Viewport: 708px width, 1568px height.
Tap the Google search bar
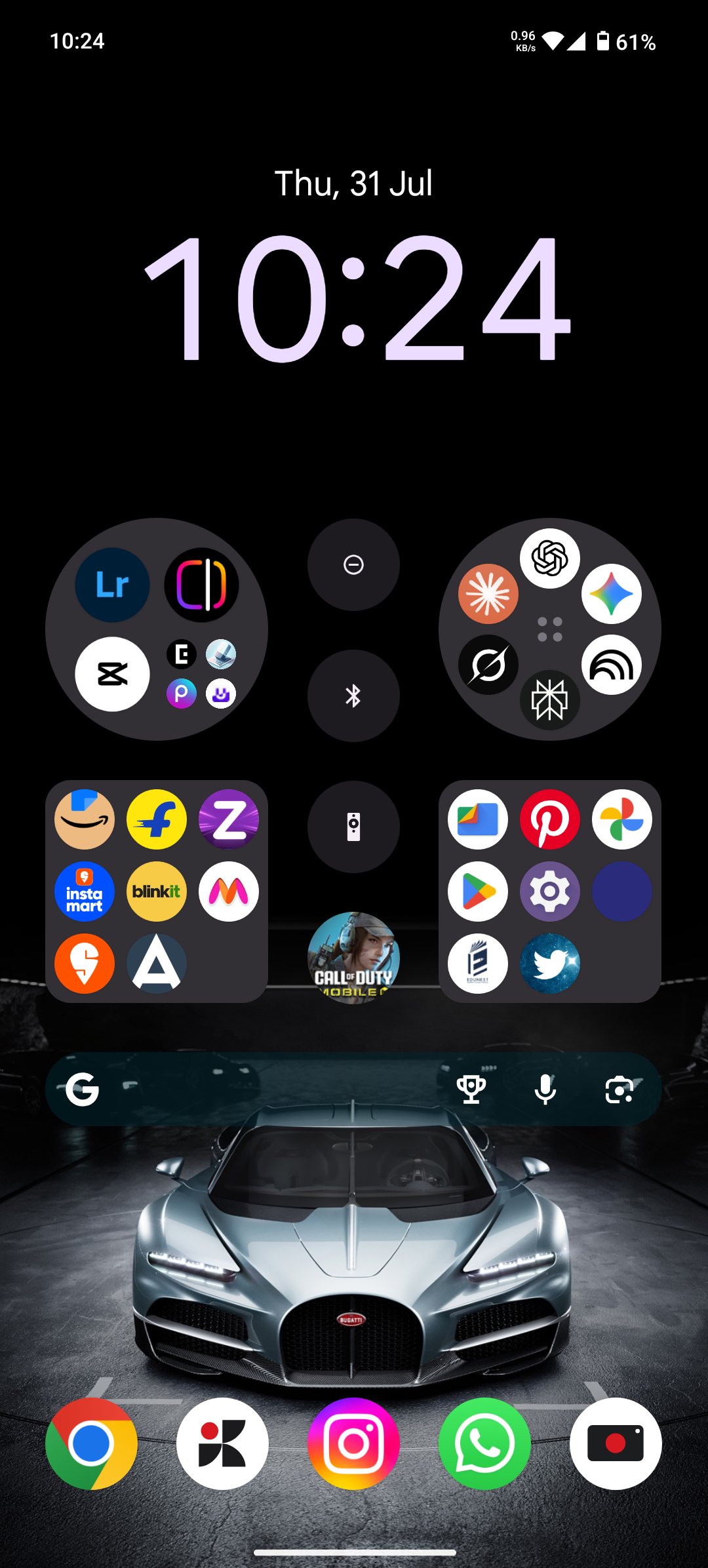(x=262, y=1089)
